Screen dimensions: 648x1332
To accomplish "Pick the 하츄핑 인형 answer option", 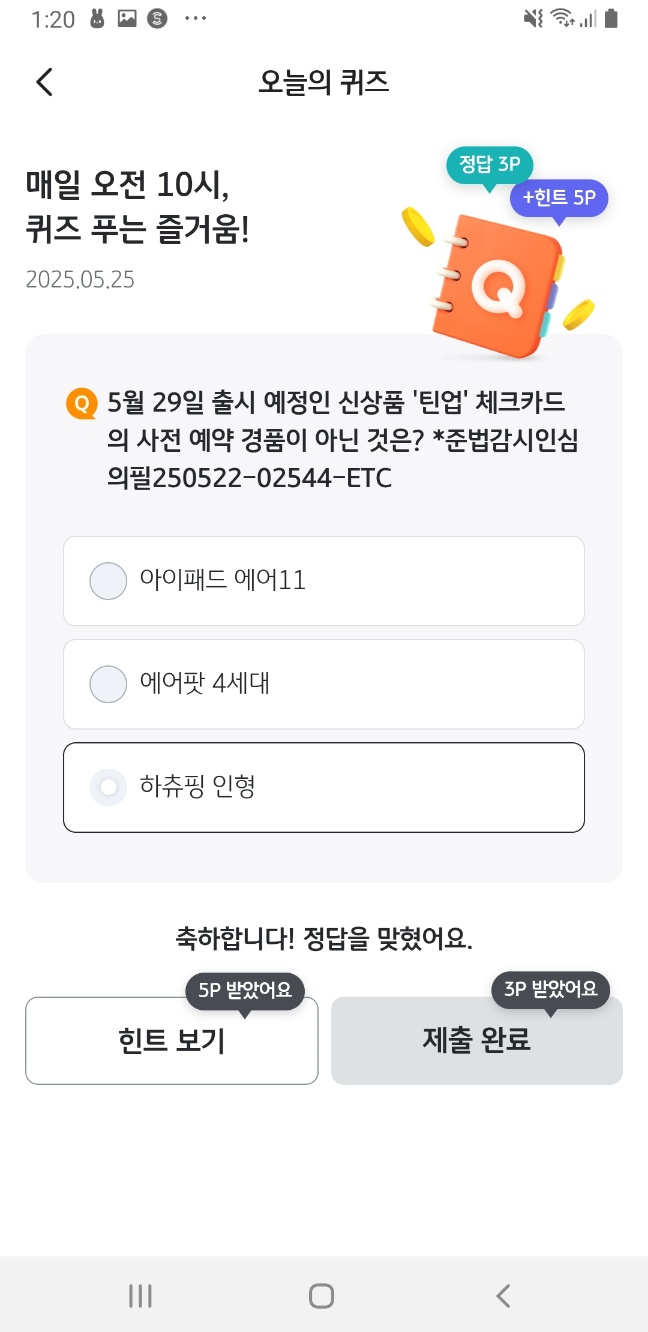I will (324, 787).
